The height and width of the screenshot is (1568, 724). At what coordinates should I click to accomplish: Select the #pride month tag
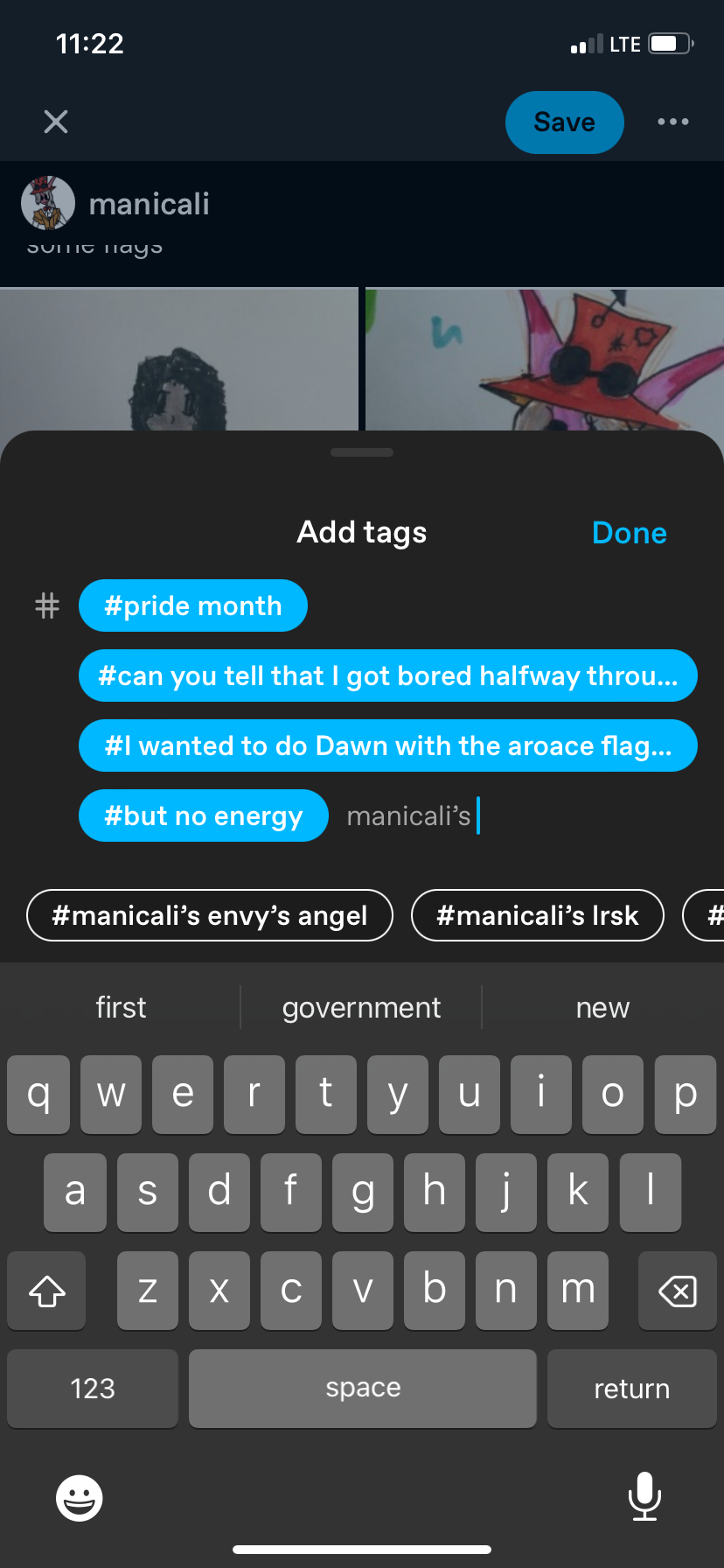pyautogui.click(x=193, y=605)
